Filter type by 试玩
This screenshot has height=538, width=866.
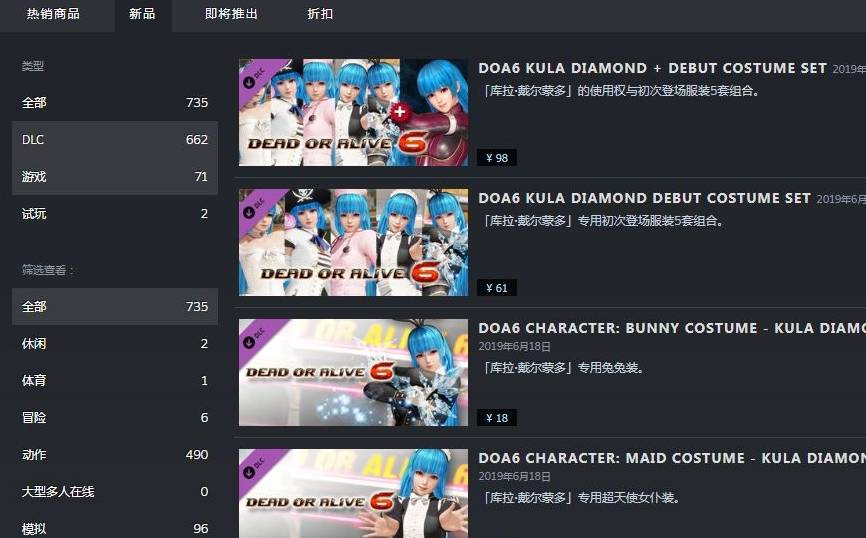(x=114, y=214)
